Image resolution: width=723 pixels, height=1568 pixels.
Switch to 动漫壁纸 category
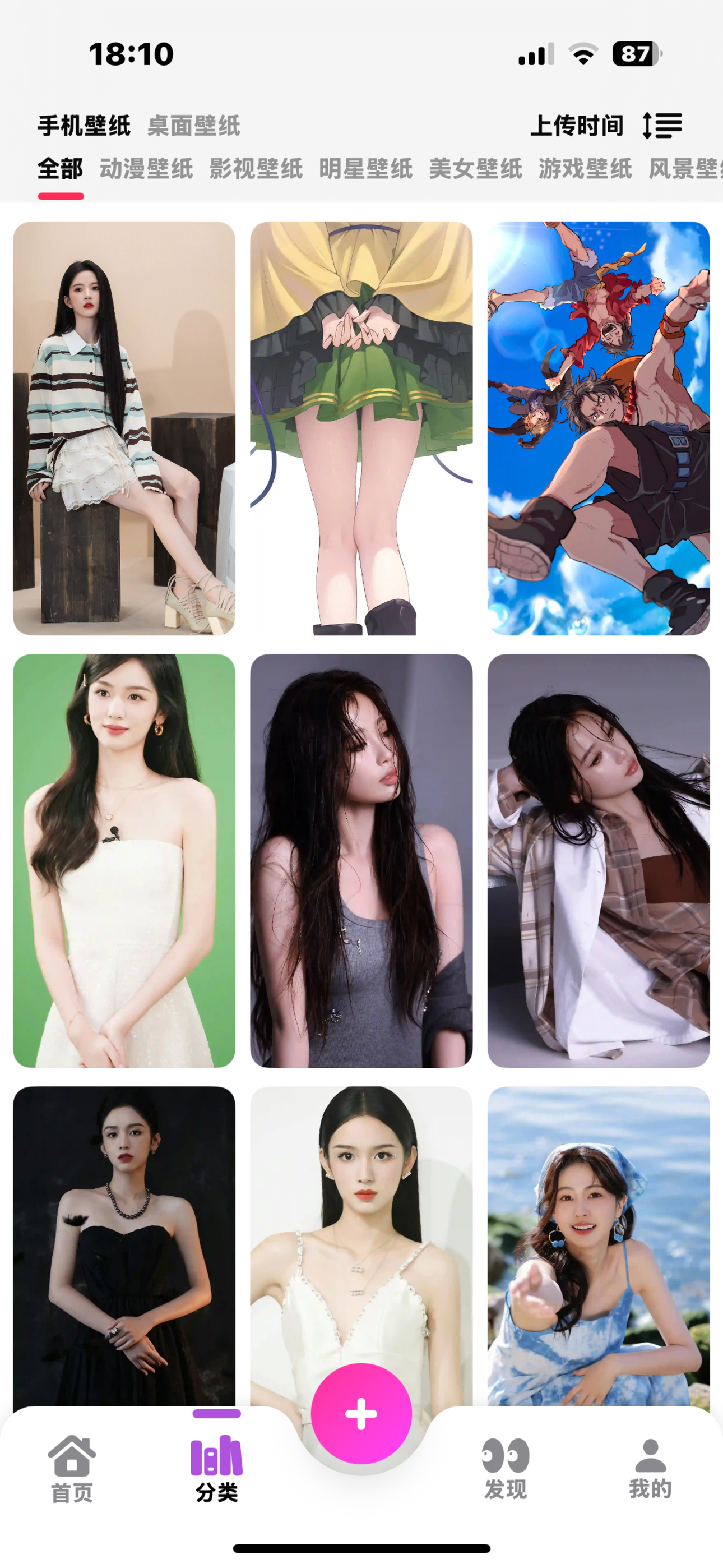point(146,169)
